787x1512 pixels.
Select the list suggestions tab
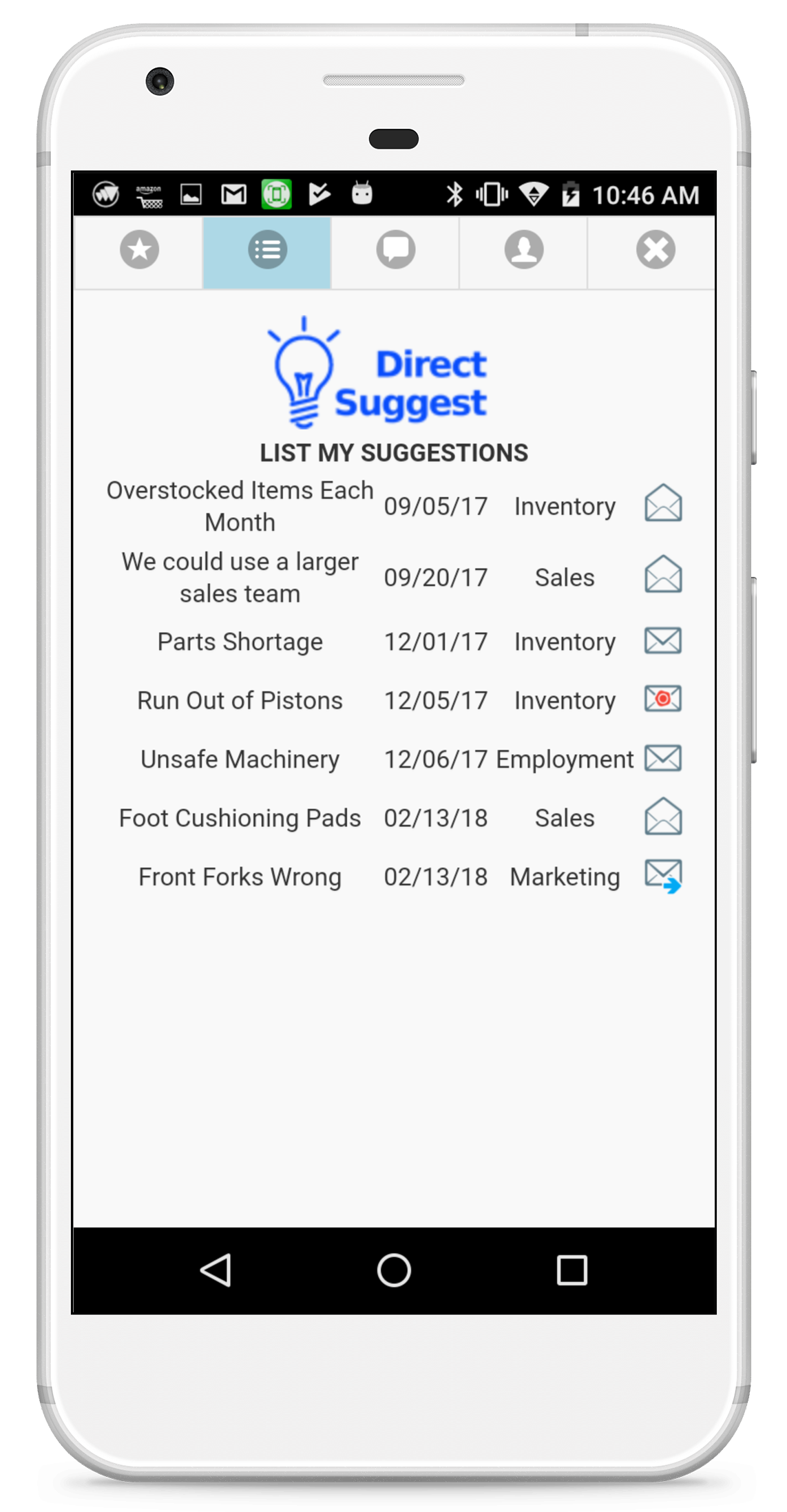tap(267, 250)
